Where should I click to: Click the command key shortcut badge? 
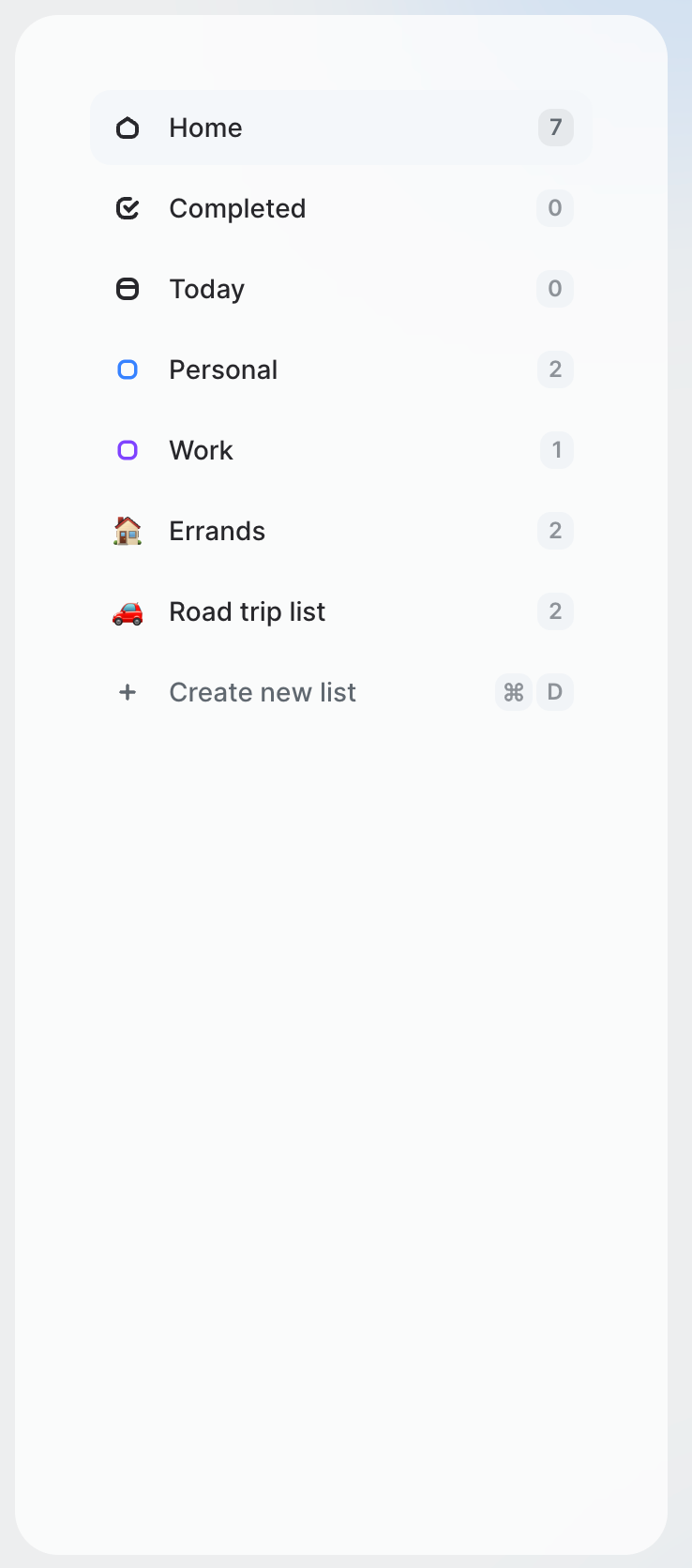pos(513,692)
